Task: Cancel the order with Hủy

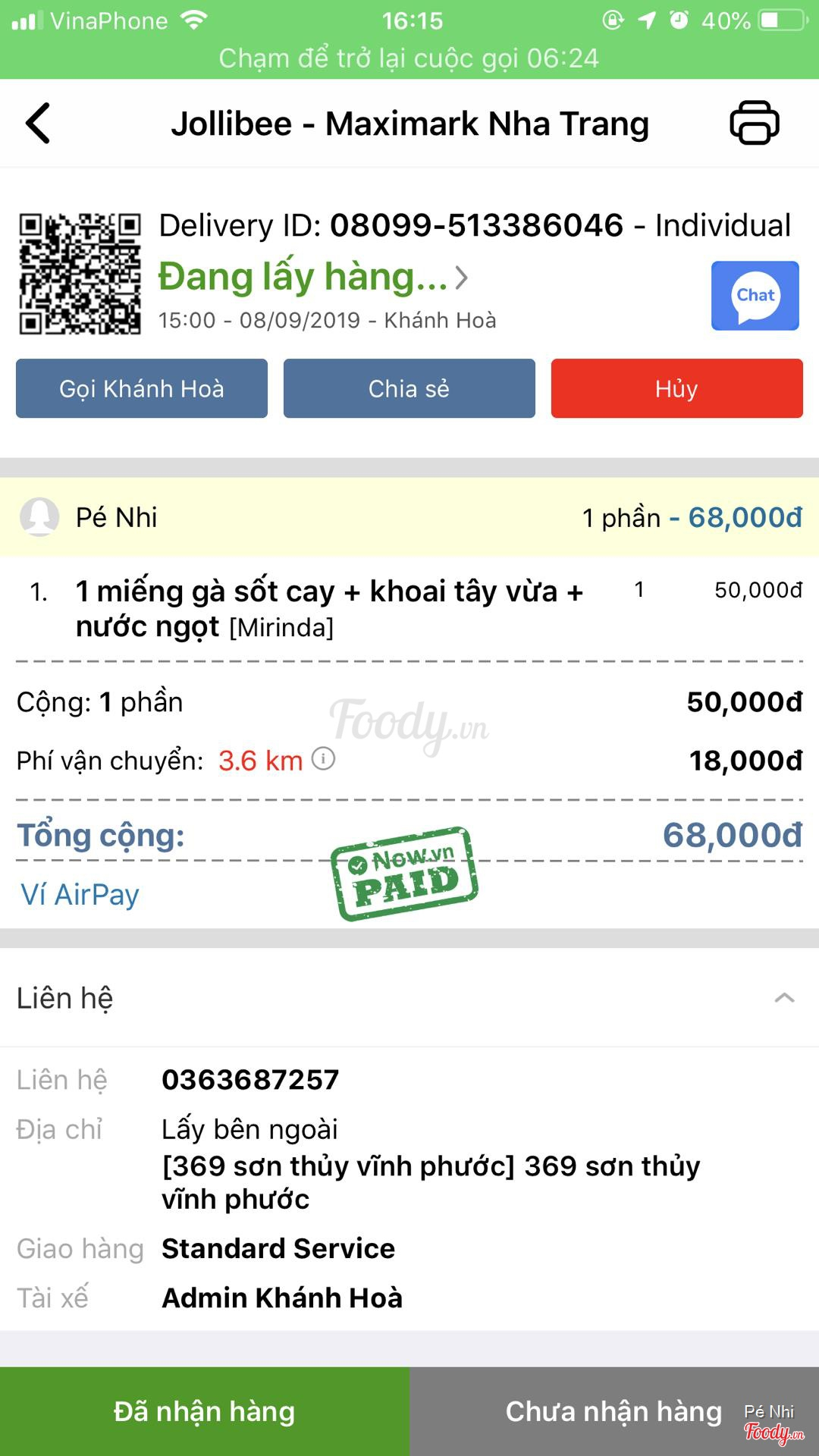Action: [x=676, y=388]
